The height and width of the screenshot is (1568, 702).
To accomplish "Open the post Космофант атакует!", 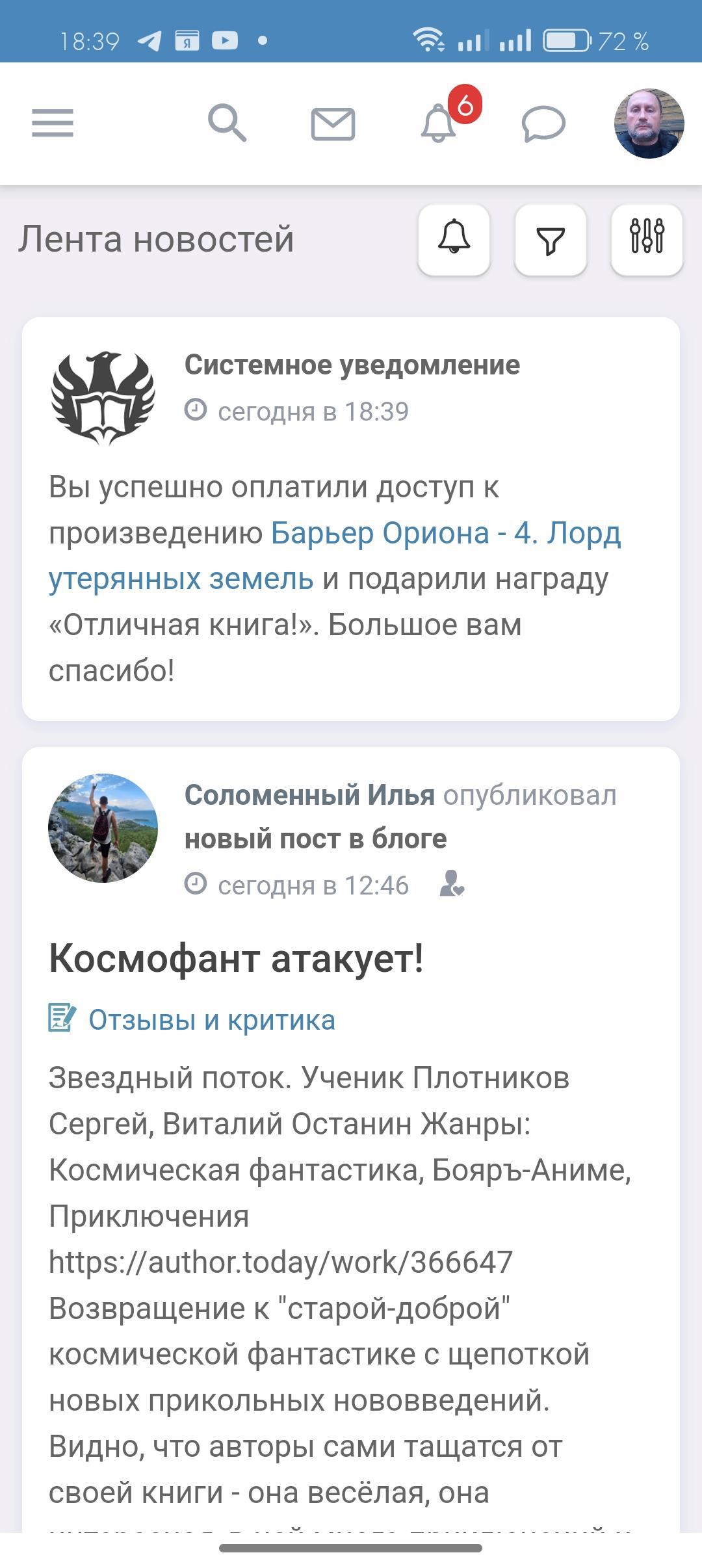I will [237, 958].
